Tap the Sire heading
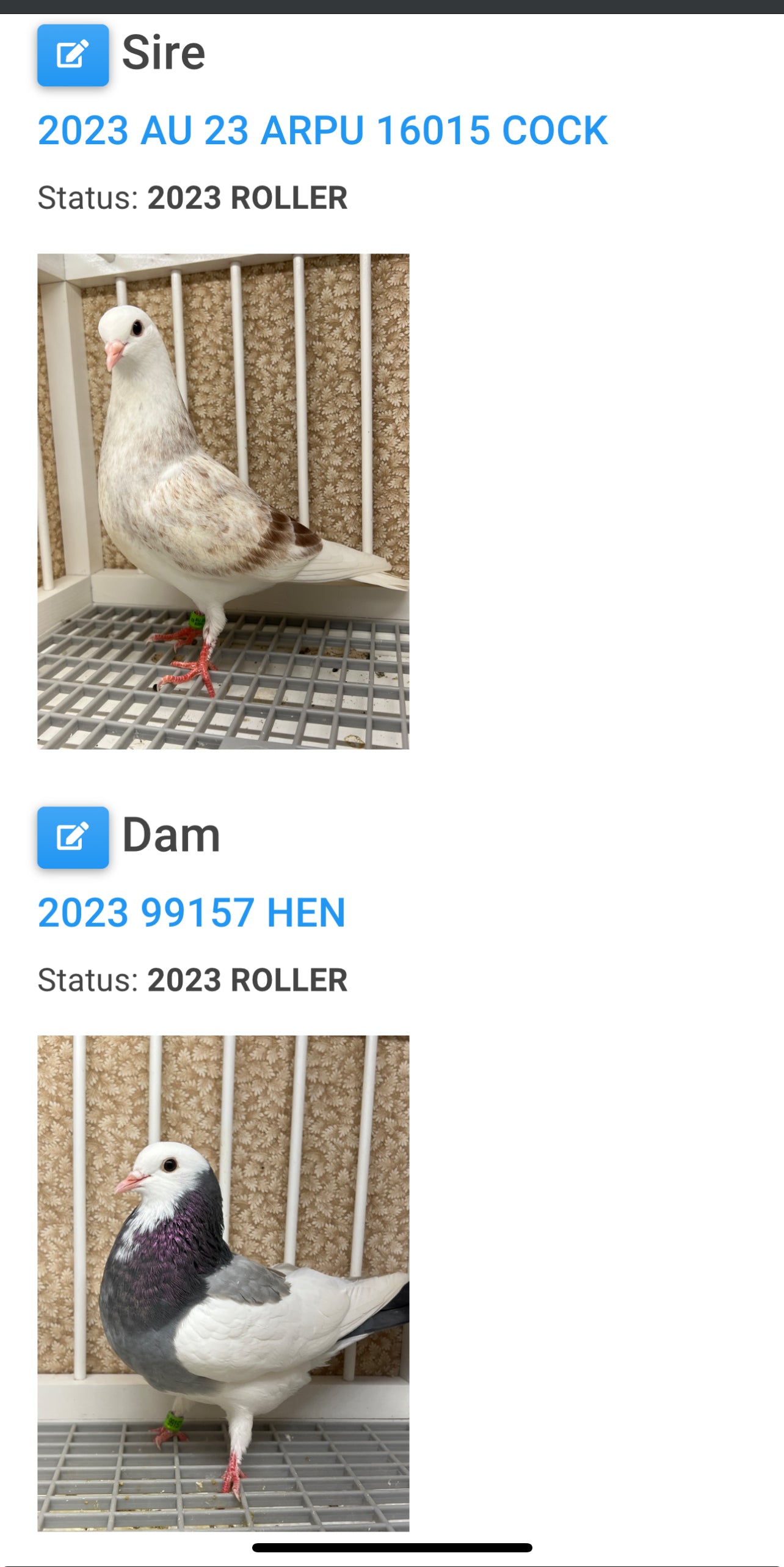The image size is (784, 1567). (164, 53)
